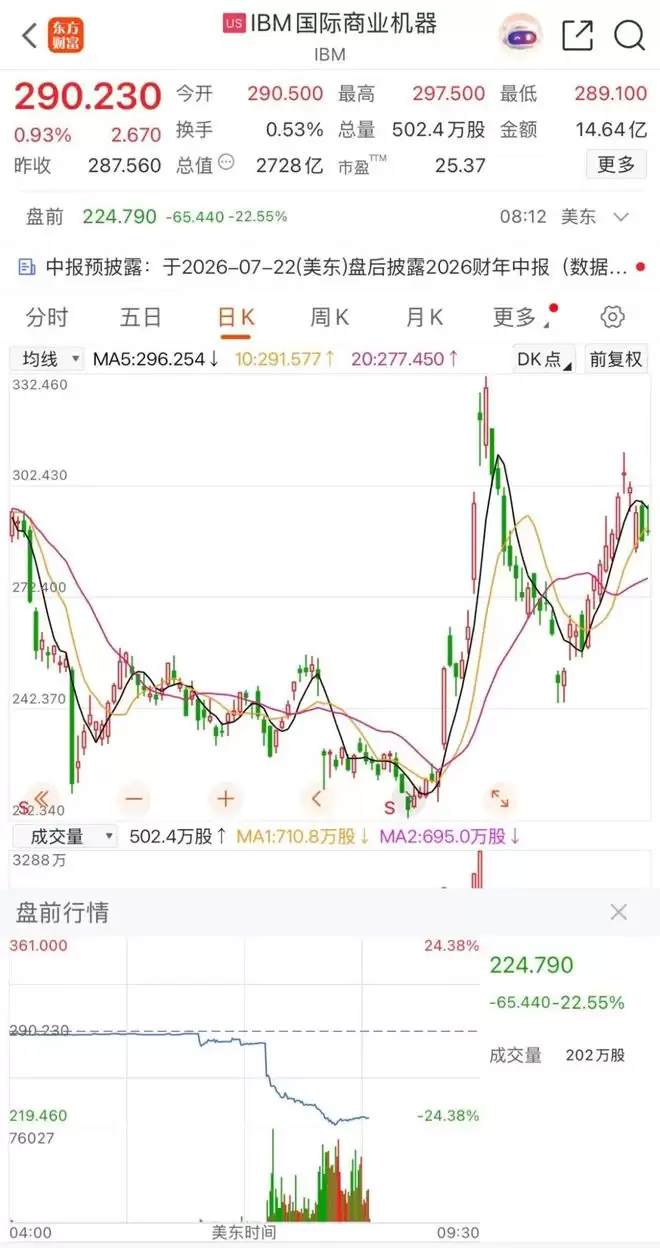Change the 前复权 adjustment option

click(615, 359)
